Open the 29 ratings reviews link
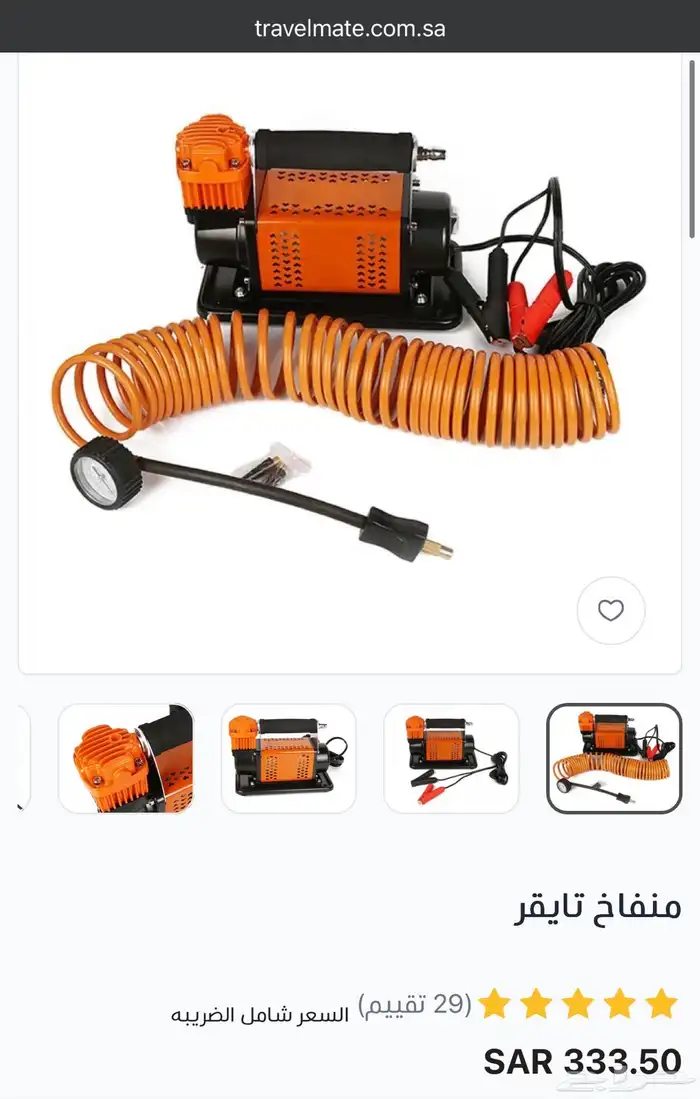This screenshot has width=700, height=1099. click(x=415, y=1004)
